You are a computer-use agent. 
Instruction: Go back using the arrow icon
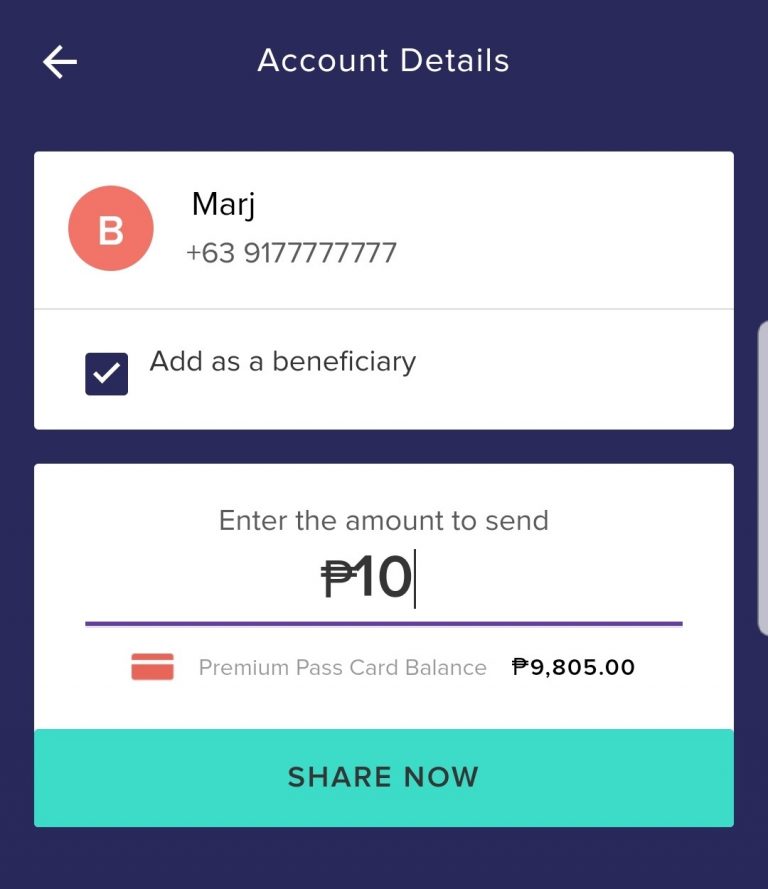(60, 62)
